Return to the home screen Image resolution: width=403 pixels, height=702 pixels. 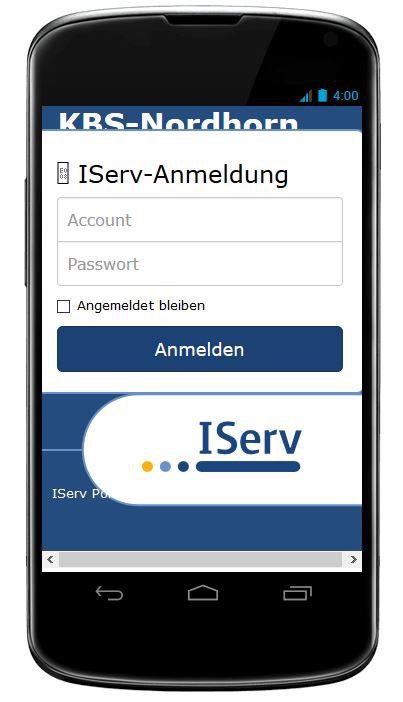click(x=203, y=593)
